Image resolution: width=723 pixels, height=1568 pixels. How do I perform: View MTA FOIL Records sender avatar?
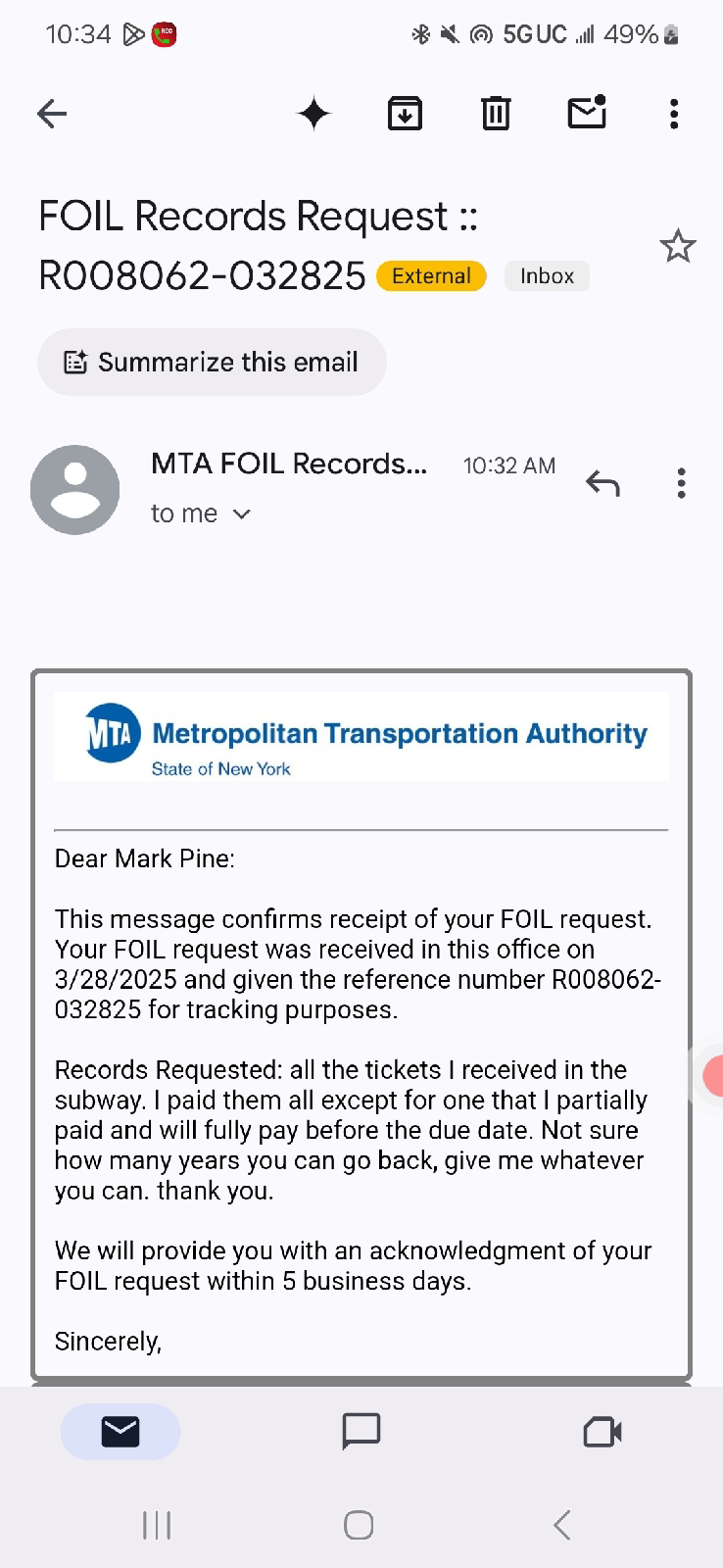point(75,489)
